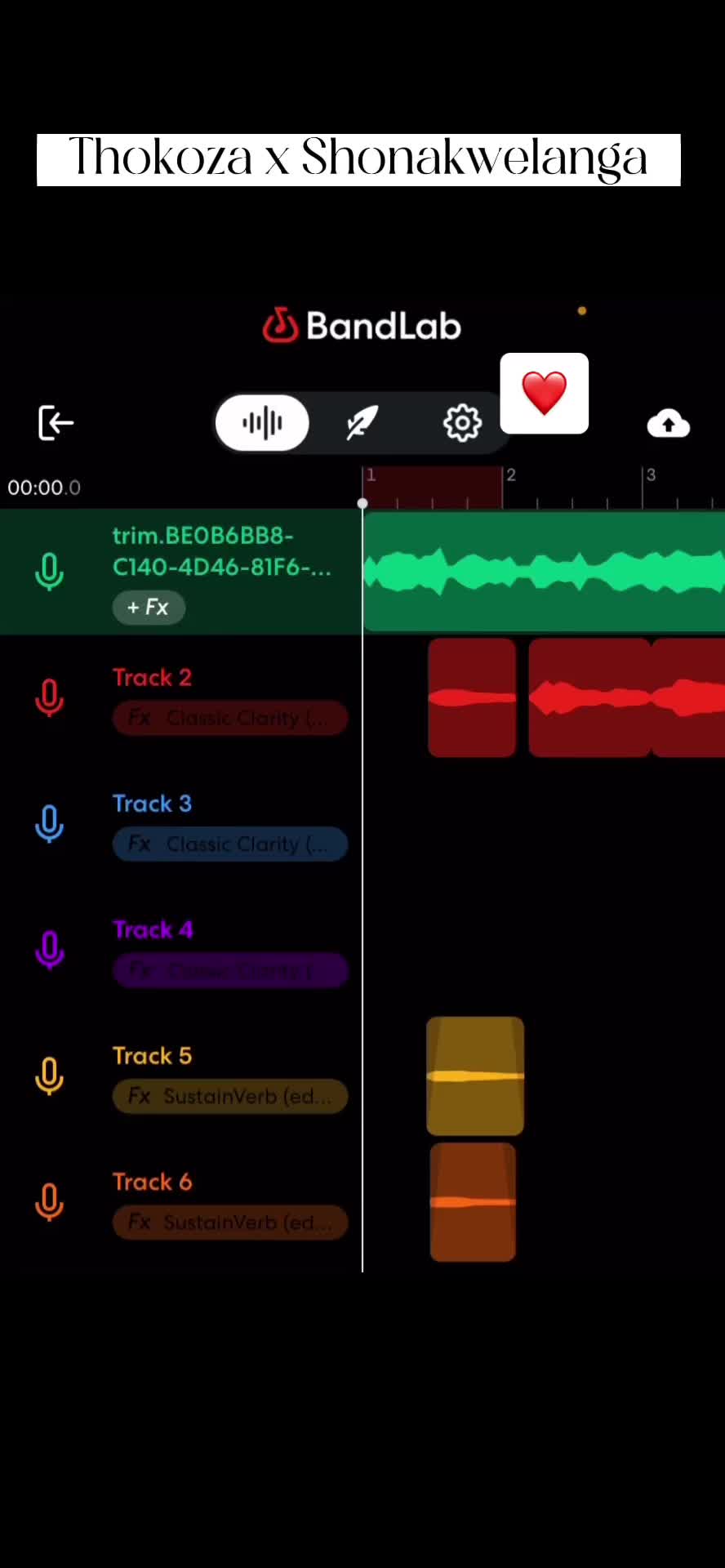The height and width of the screenshot is (1568, 725).
Task: Open Track 5's SustainVerb Fx chip
Action: tap(230, 1097)
